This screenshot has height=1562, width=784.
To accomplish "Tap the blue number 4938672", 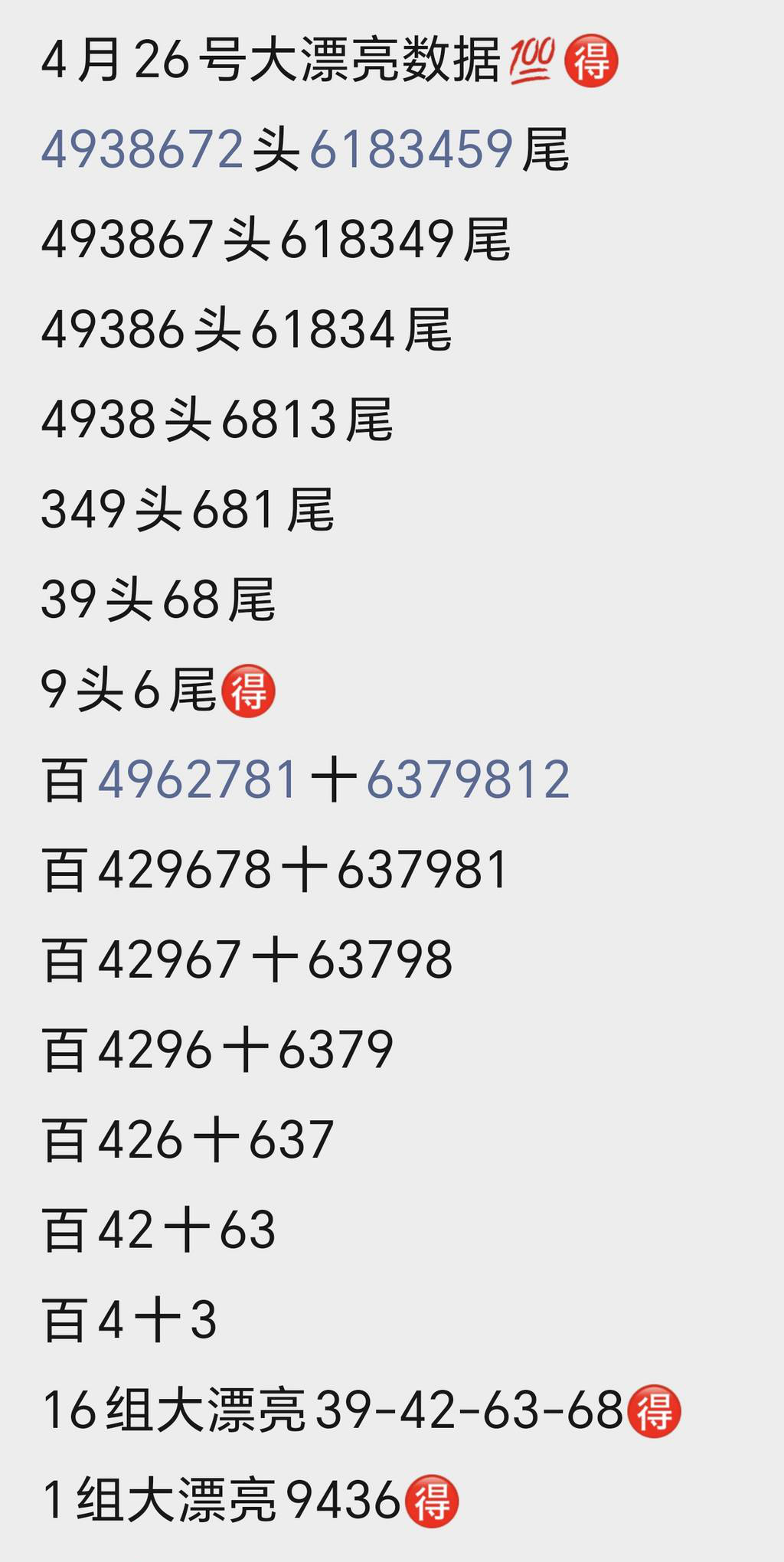I will pyautogui.click(x=142, y=149).
